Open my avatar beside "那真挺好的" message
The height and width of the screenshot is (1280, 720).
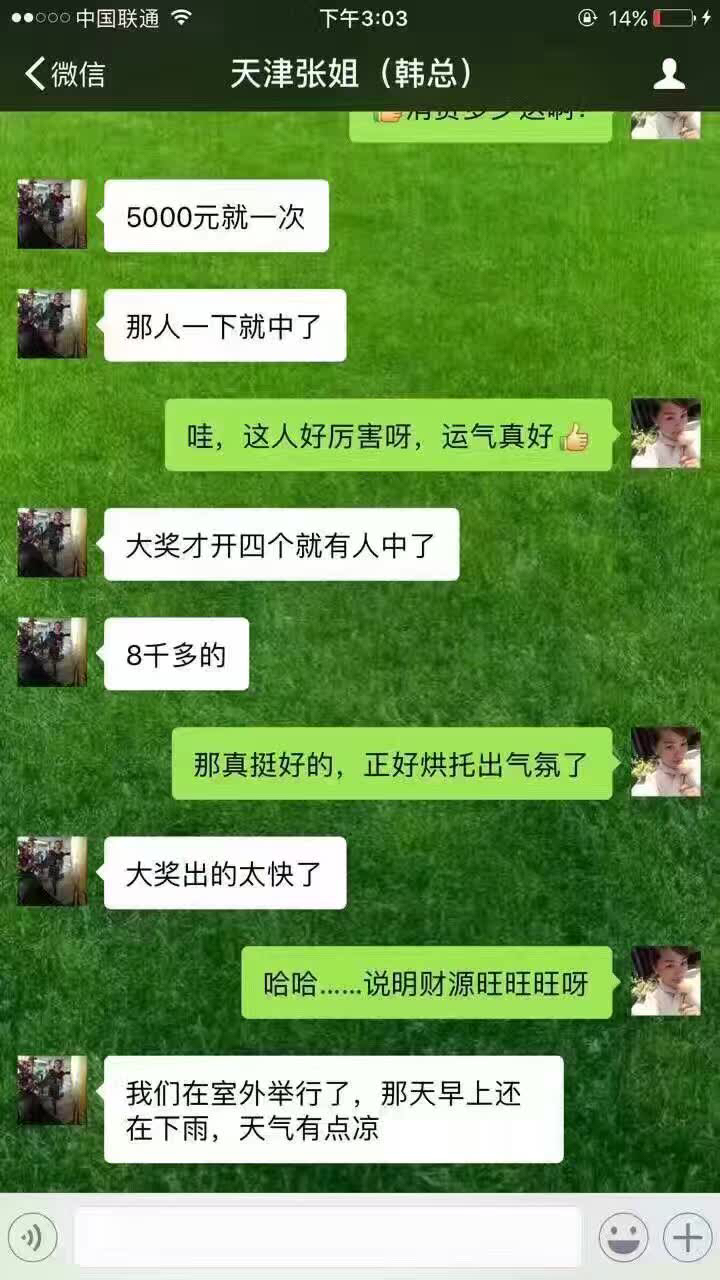coord(665,762)
